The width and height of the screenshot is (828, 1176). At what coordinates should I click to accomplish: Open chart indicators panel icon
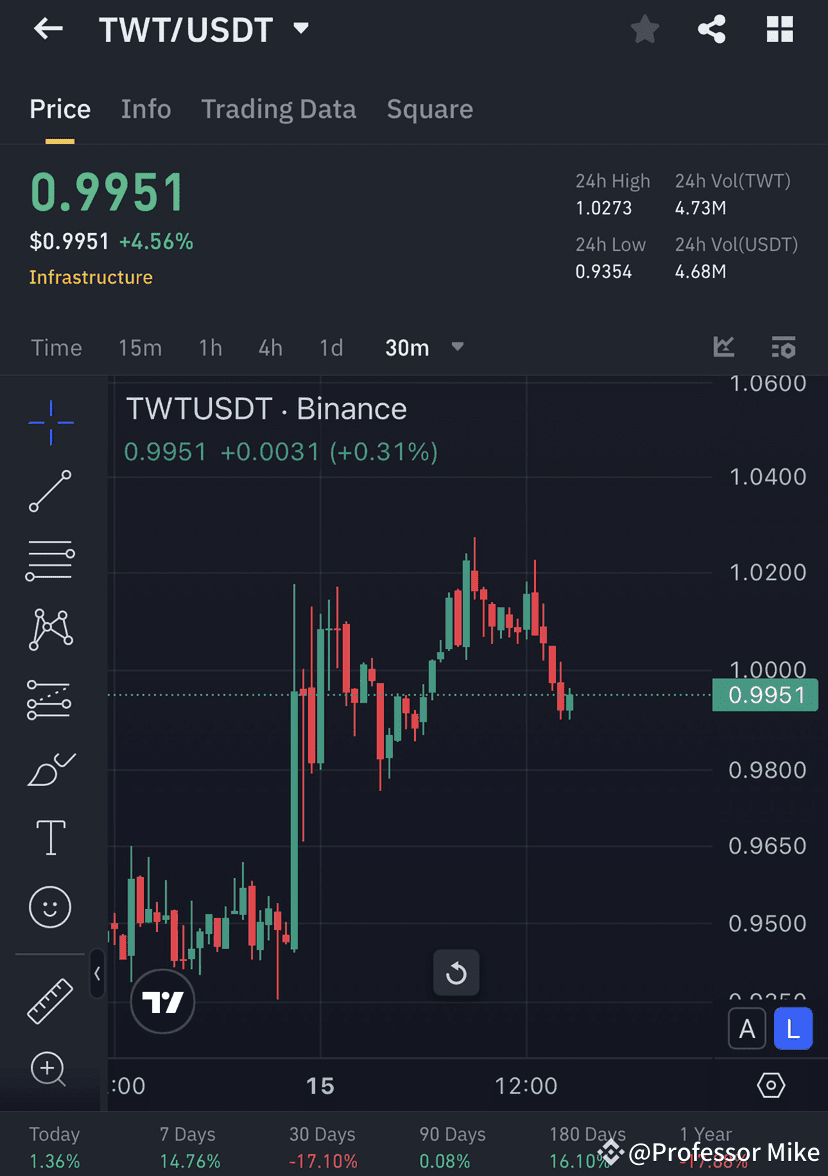click(724, 347)
